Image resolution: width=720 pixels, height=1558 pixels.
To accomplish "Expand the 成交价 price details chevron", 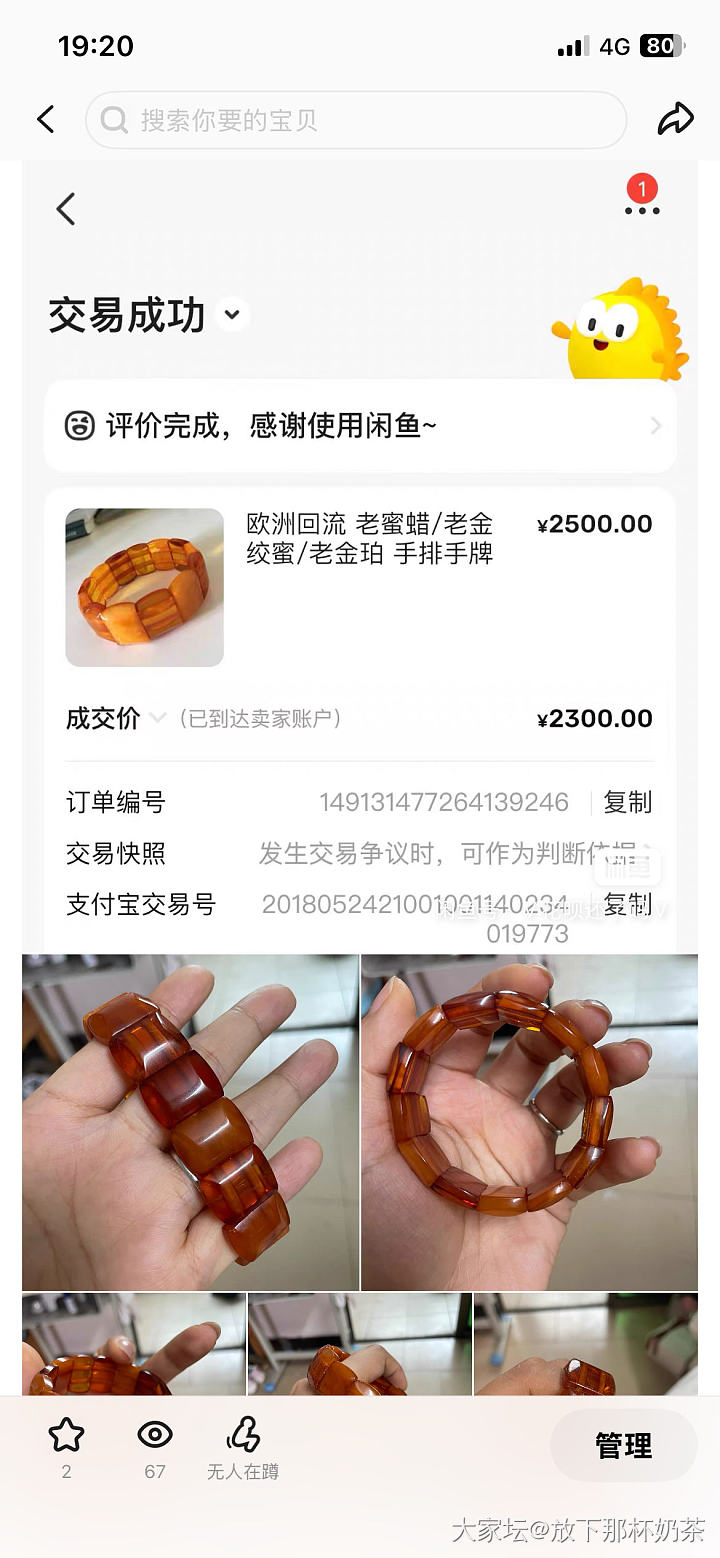I will click(x=157, y=718).
